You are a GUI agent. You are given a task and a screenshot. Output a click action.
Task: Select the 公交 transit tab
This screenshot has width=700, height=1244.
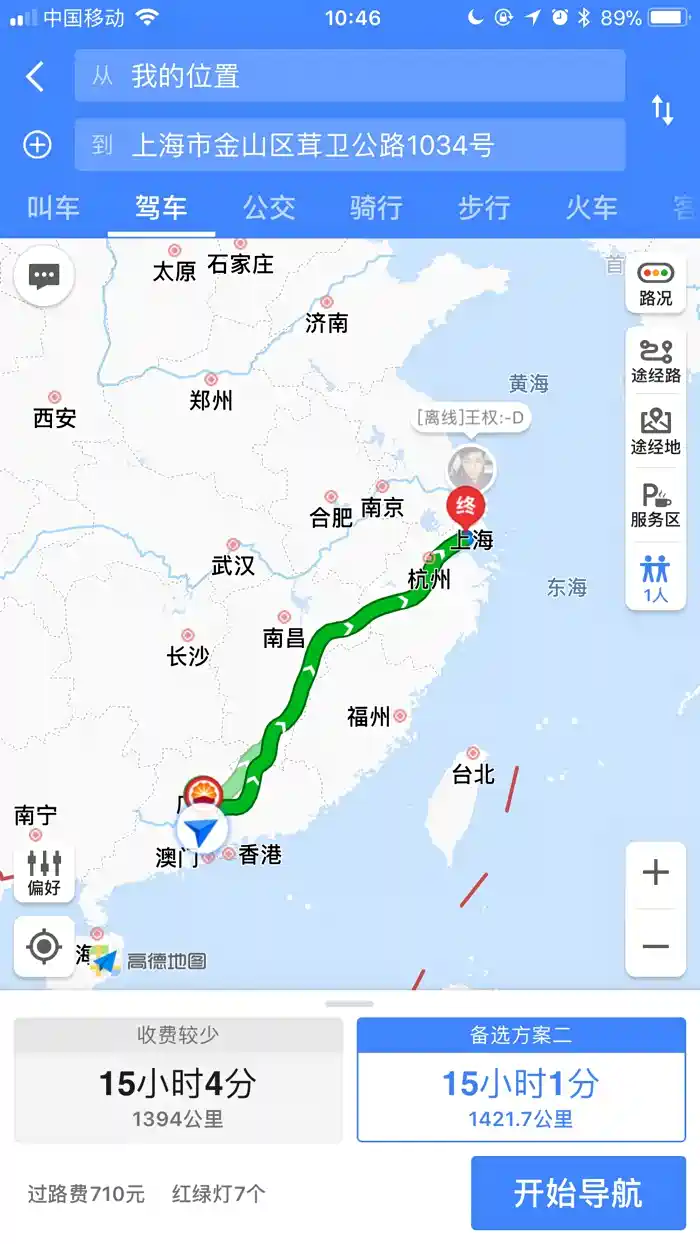pyautogui.click(x=269, y=208)
